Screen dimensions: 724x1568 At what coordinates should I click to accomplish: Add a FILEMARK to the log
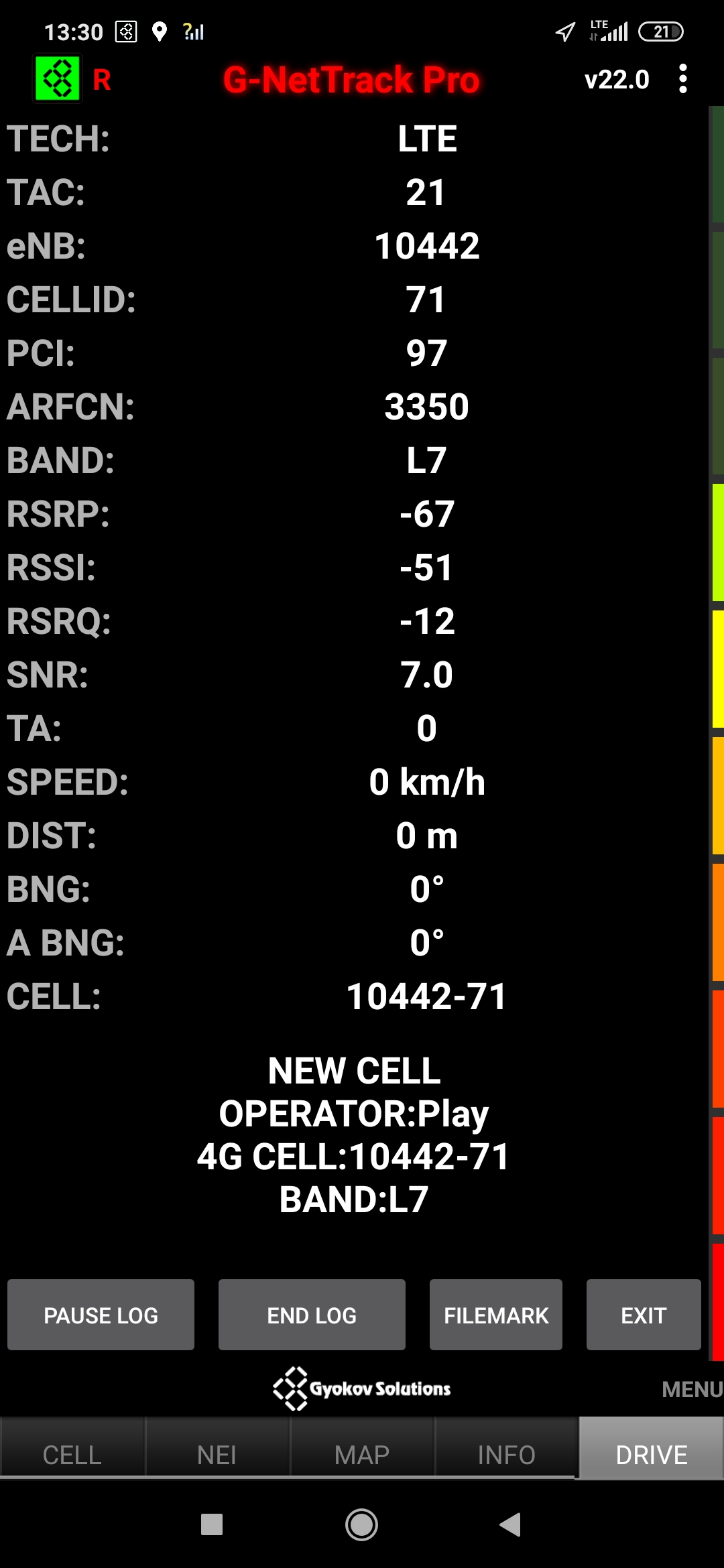tap(495, 1315)
